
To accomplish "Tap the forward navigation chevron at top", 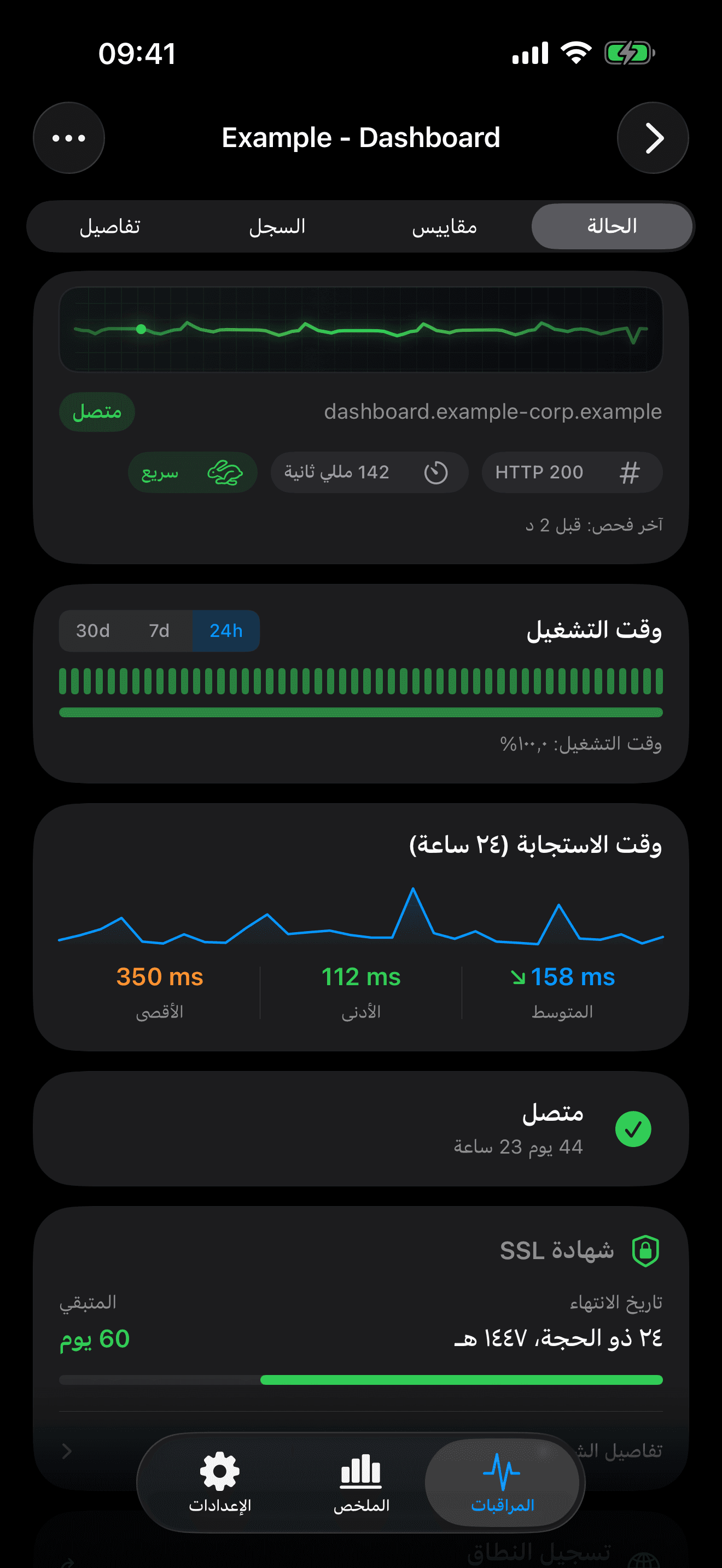I will pos(653,138).
